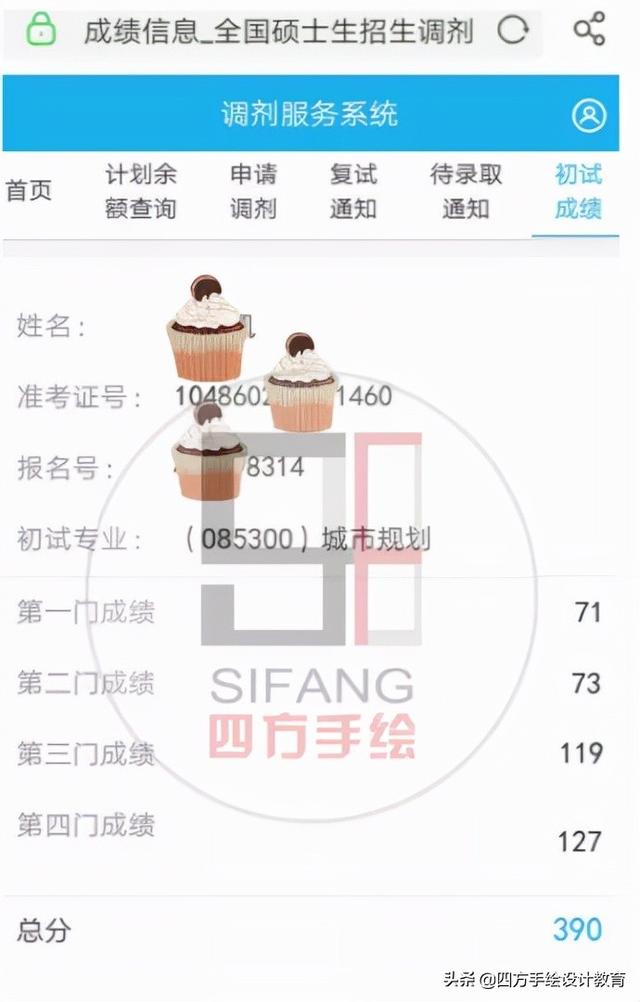Go to the 首页 tab
640x1002 pixels.
click(x=29, y=191)
